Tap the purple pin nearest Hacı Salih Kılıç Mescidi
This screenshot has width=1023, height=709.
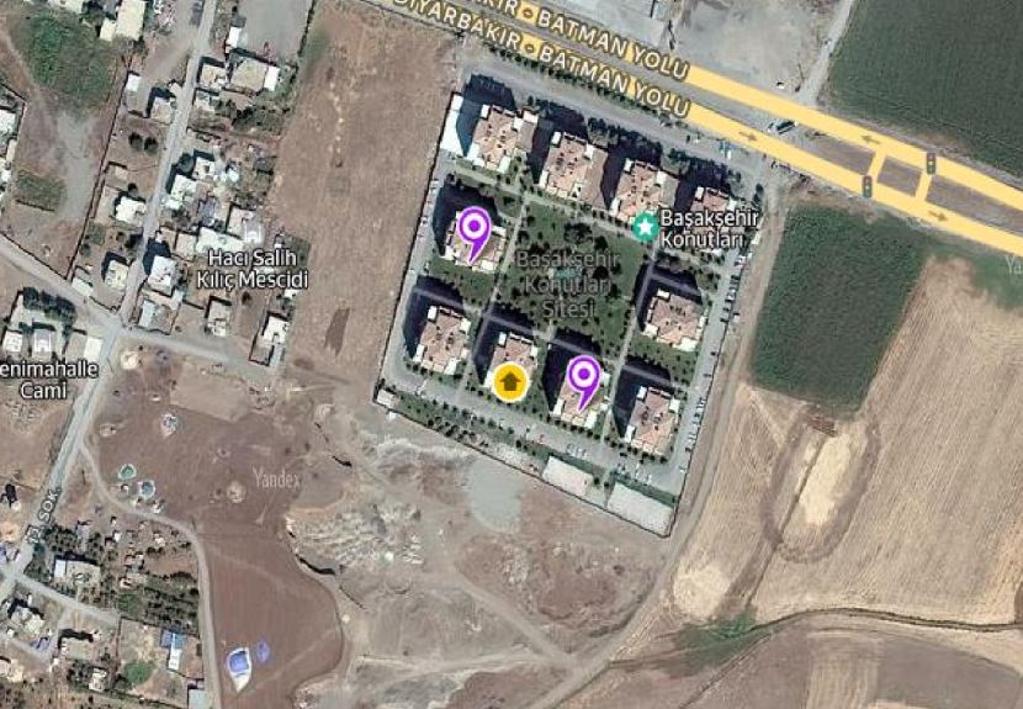click(473, 229)
